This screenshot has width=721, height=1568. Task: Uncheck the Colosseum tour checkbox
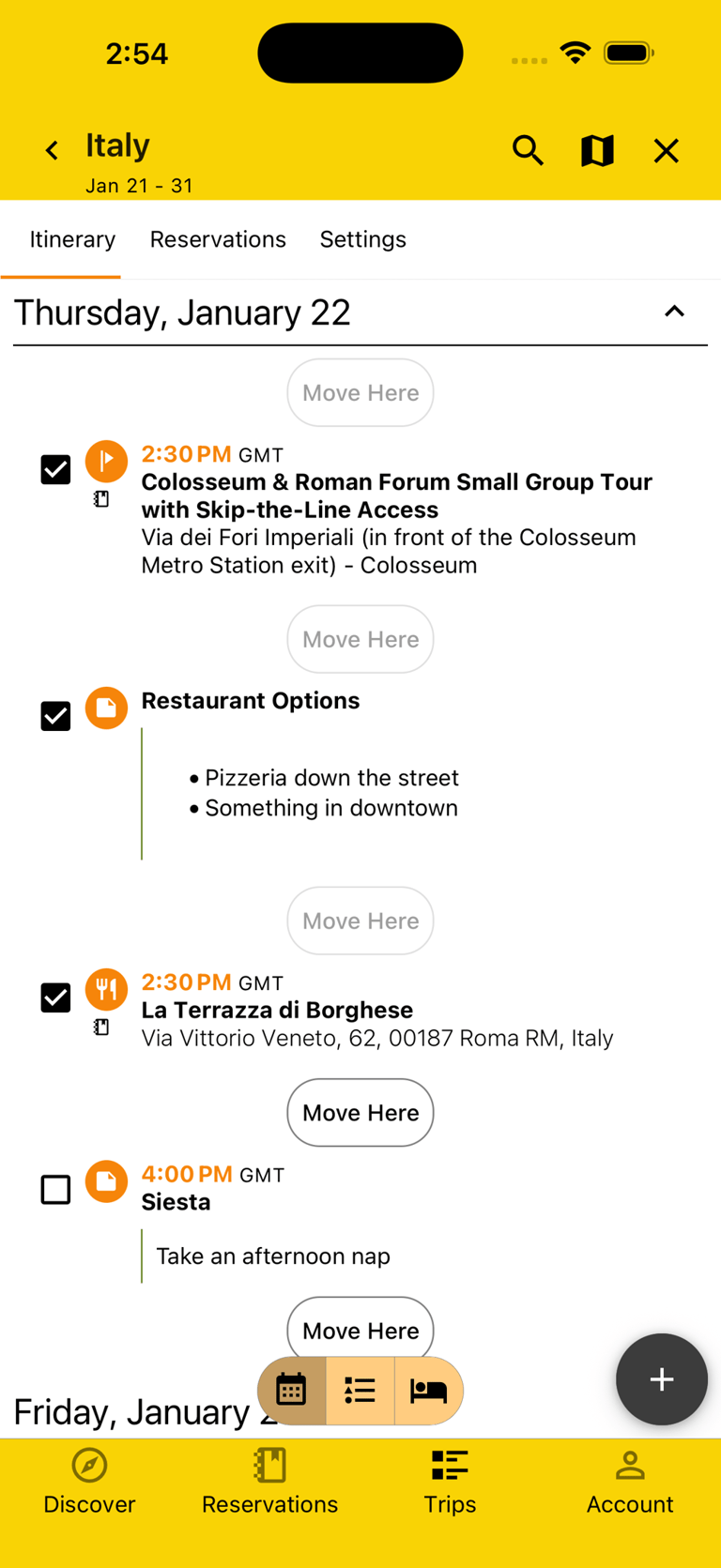[x=55, y=469]
